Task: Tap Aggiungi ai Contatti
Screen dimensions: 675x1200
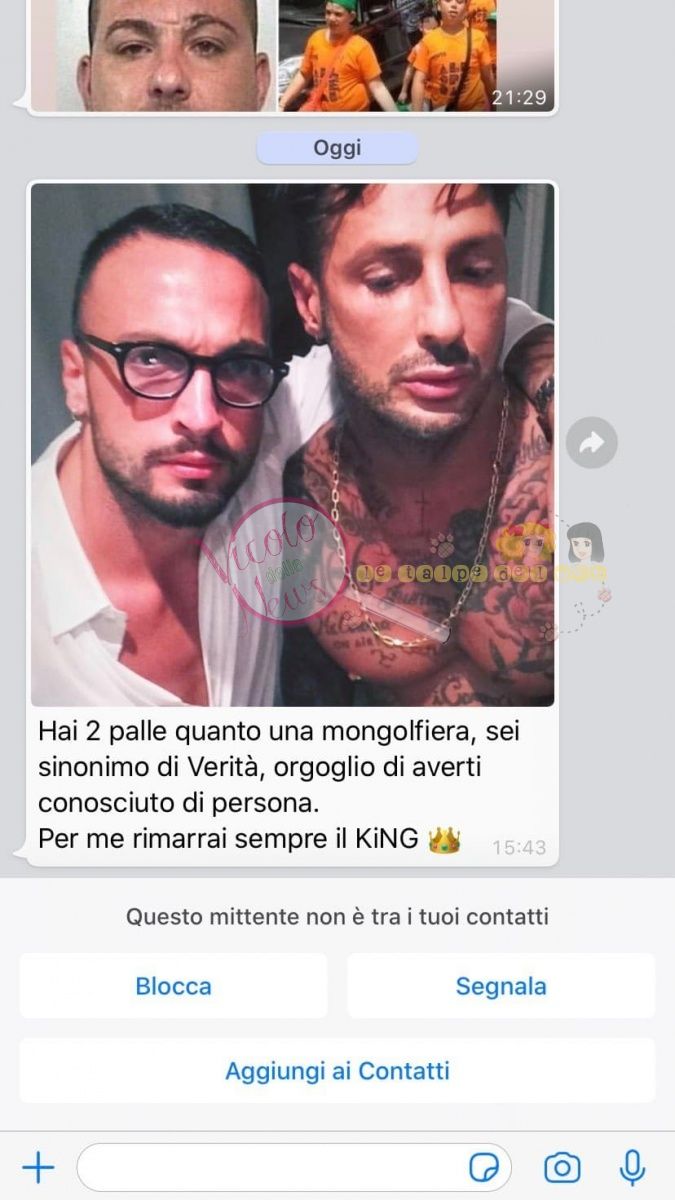Action: [337, 1071]
